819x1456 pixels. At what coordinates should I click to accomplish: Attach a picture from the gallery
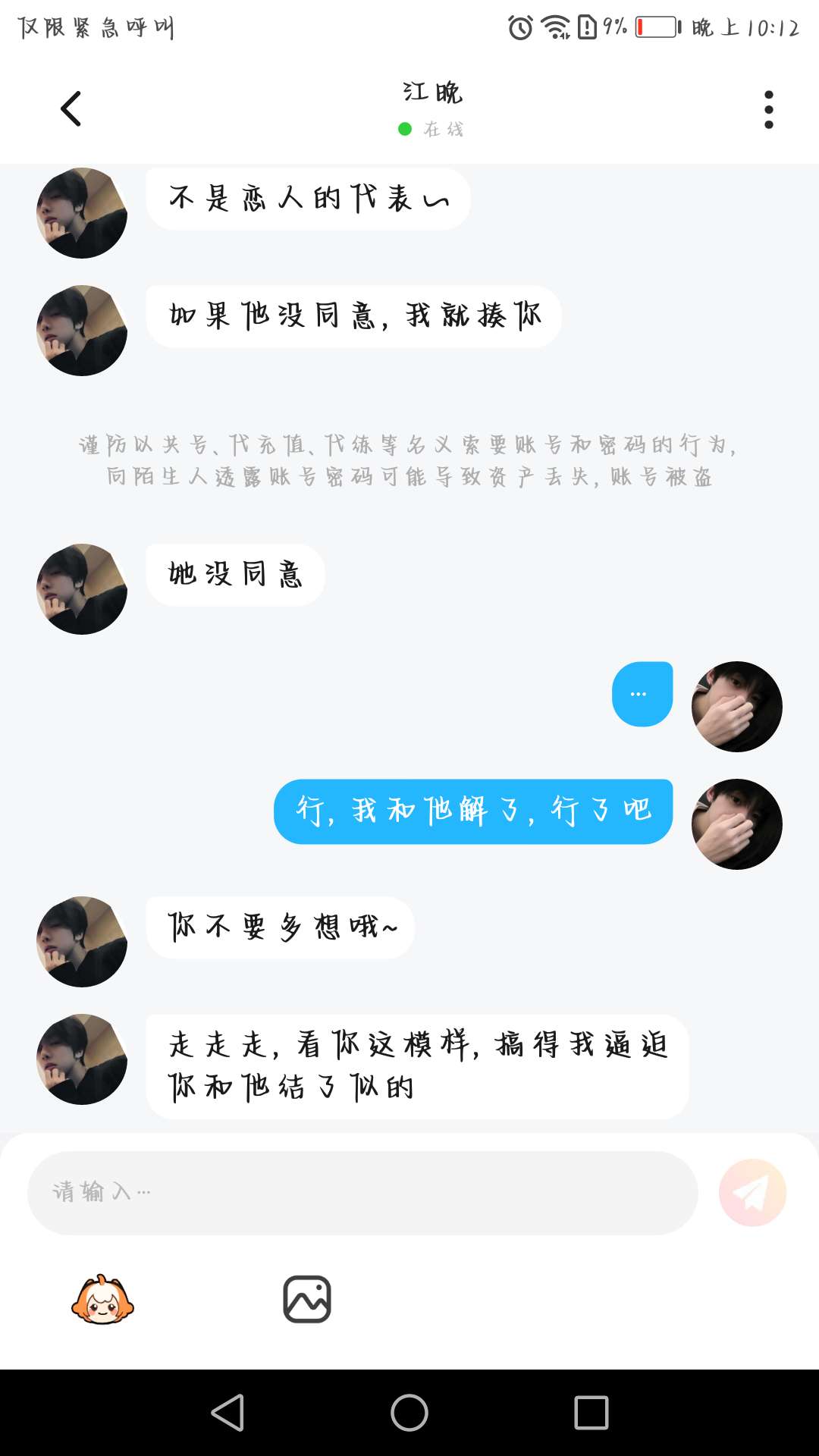pyautogui.click(x=307, y=1300)
